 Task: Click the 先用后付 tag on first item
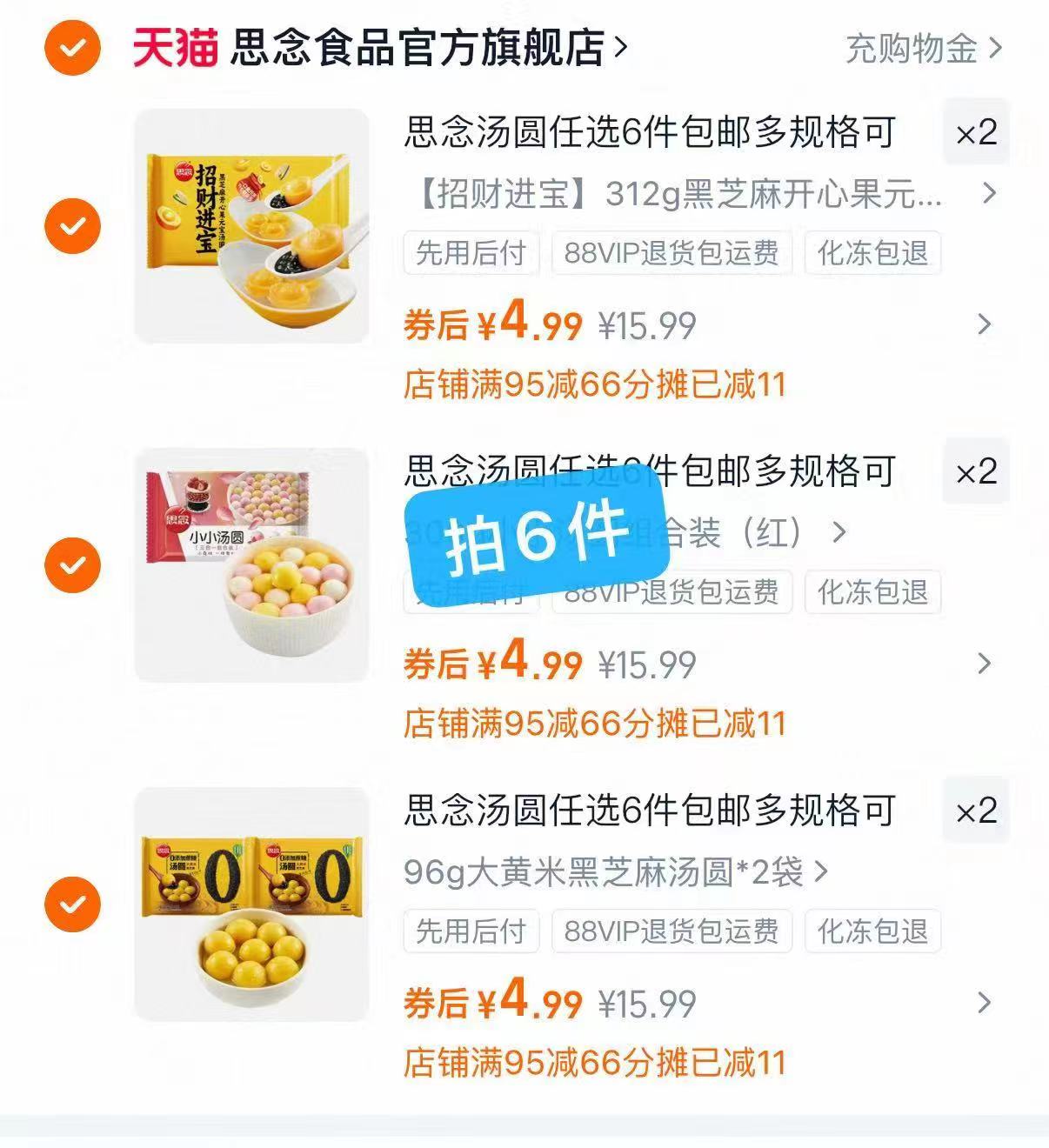[x=471, y=254]
